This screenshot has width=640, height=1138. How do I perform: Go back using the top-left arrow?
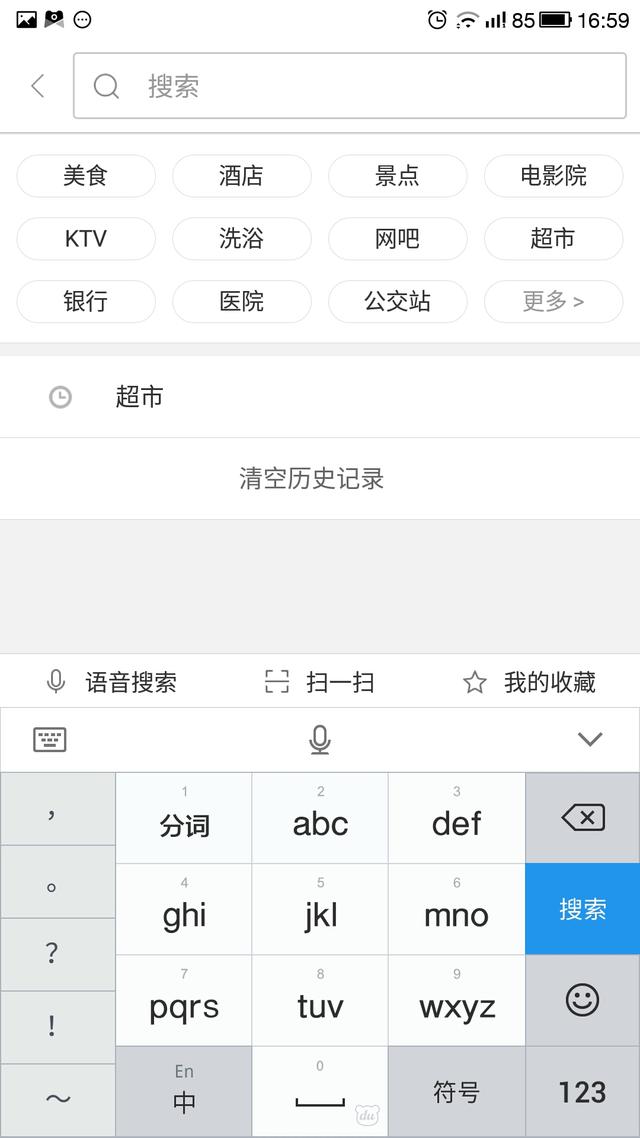pos(38,86)
